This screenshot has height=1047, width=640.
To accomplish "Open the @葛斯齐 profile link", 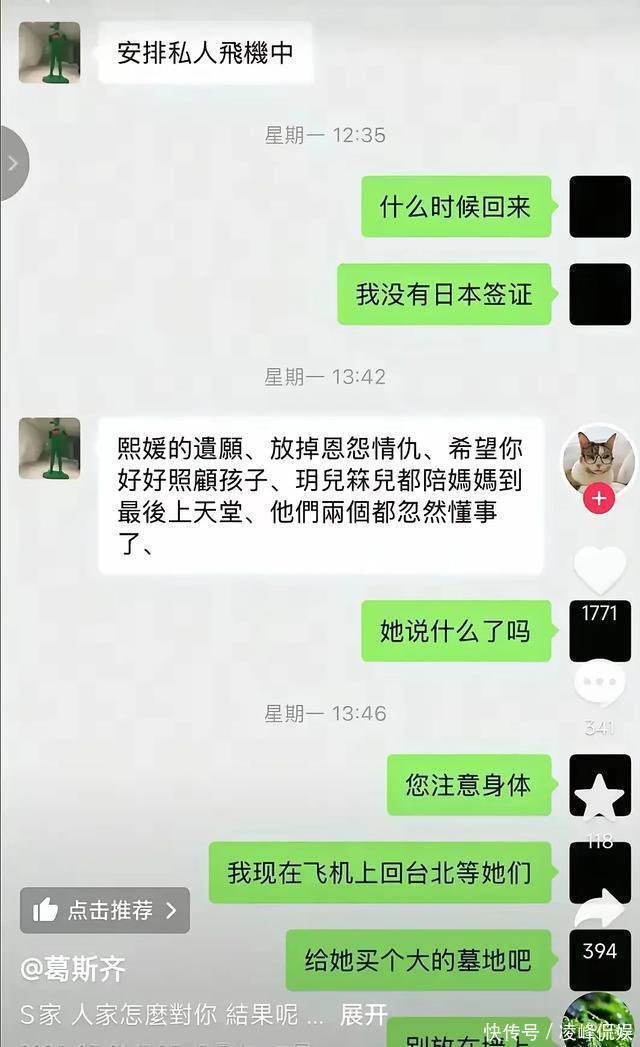I will point(74,968).
